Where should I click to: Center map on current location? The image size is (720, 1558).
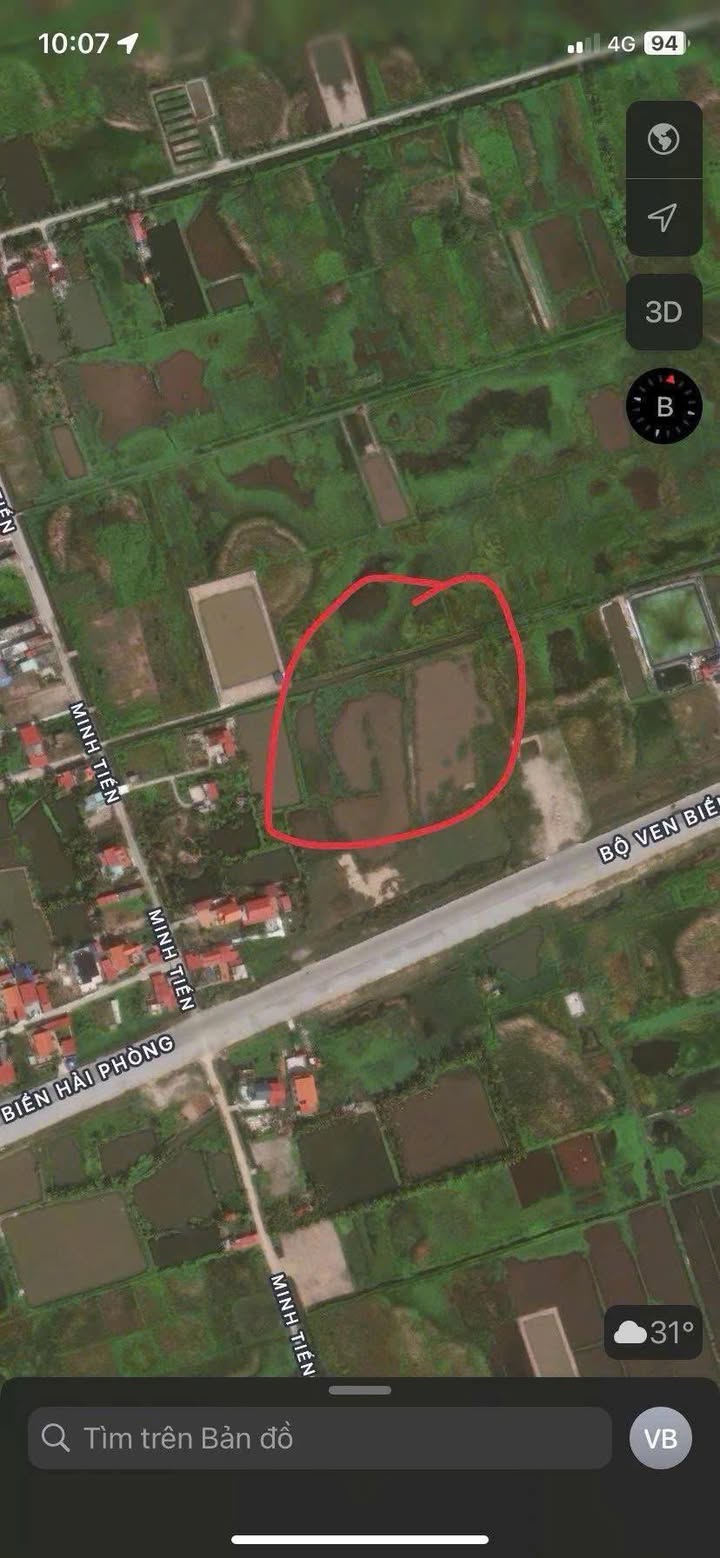click(663, 217)
